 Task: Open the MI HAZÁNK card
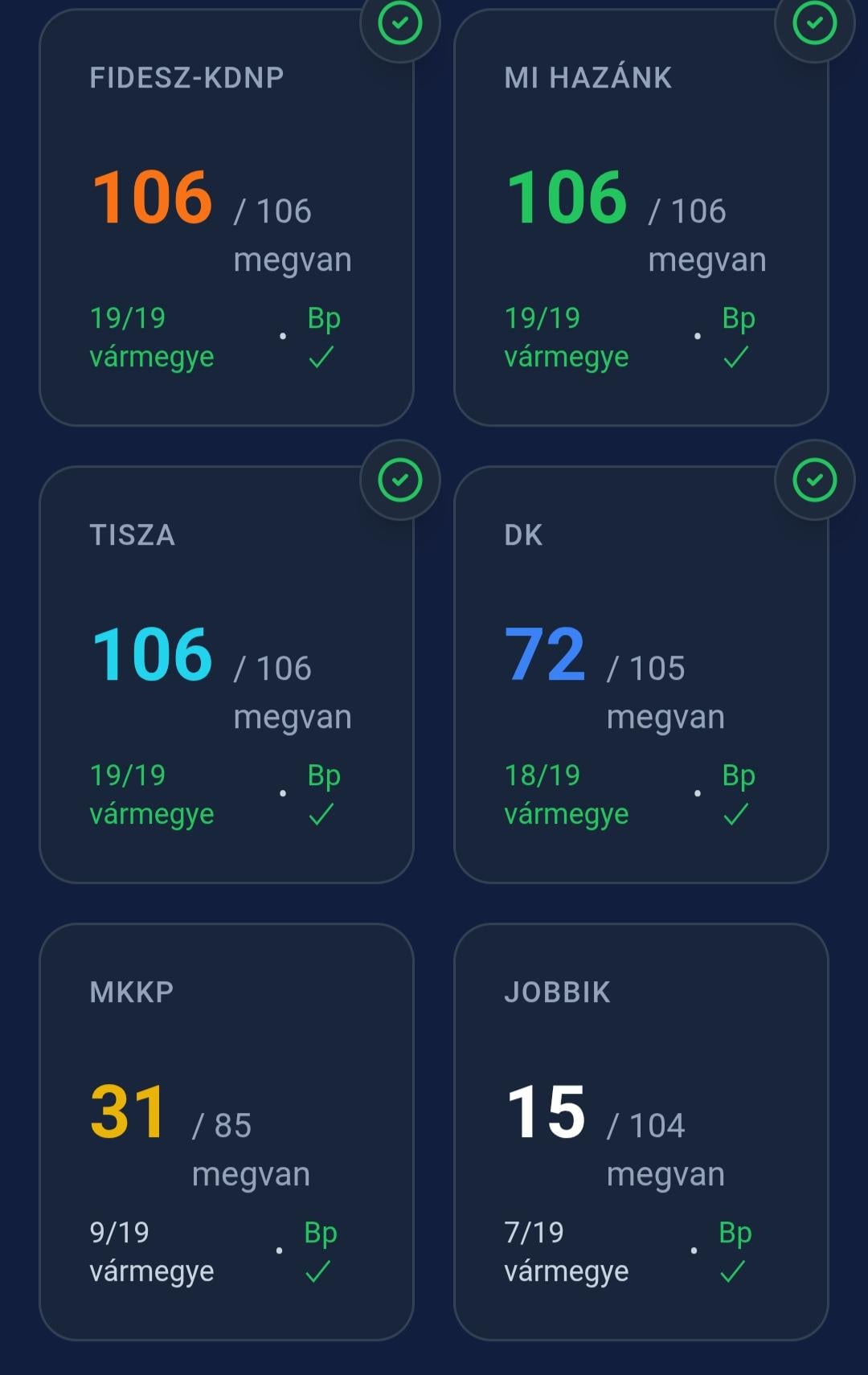641,218
